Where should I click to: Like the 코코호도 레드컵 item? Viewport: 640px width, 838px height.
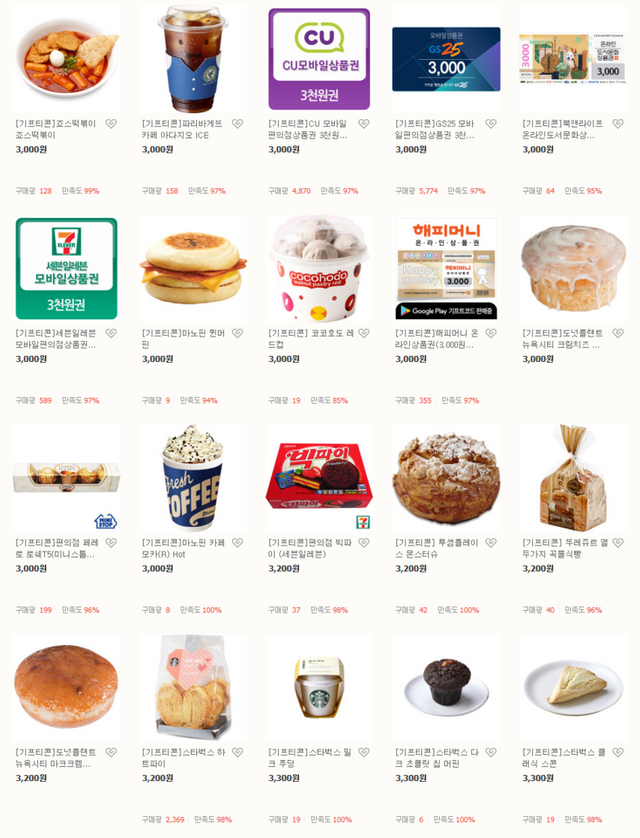pos(364,334)
